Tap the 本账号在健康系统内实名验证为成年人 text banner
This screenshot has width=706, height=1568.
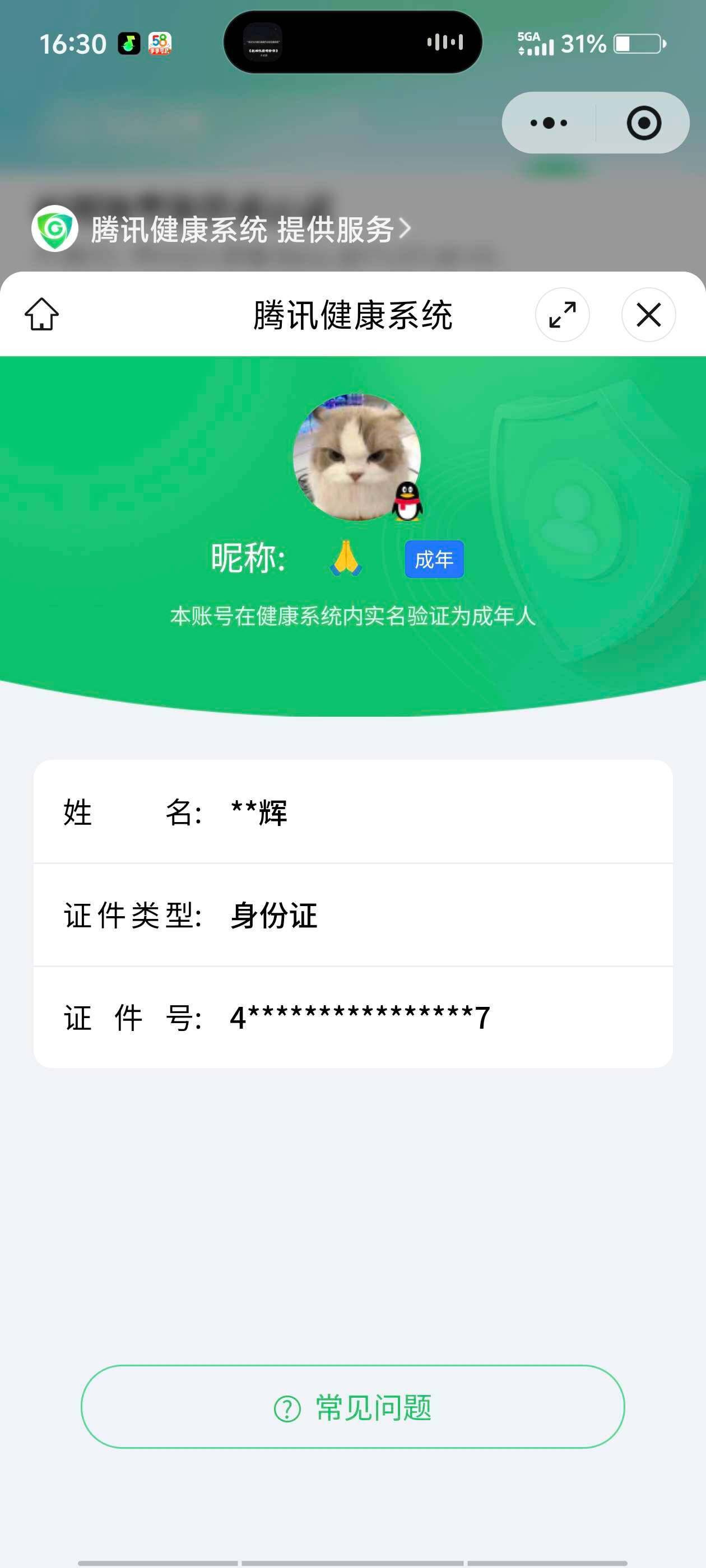352,616
